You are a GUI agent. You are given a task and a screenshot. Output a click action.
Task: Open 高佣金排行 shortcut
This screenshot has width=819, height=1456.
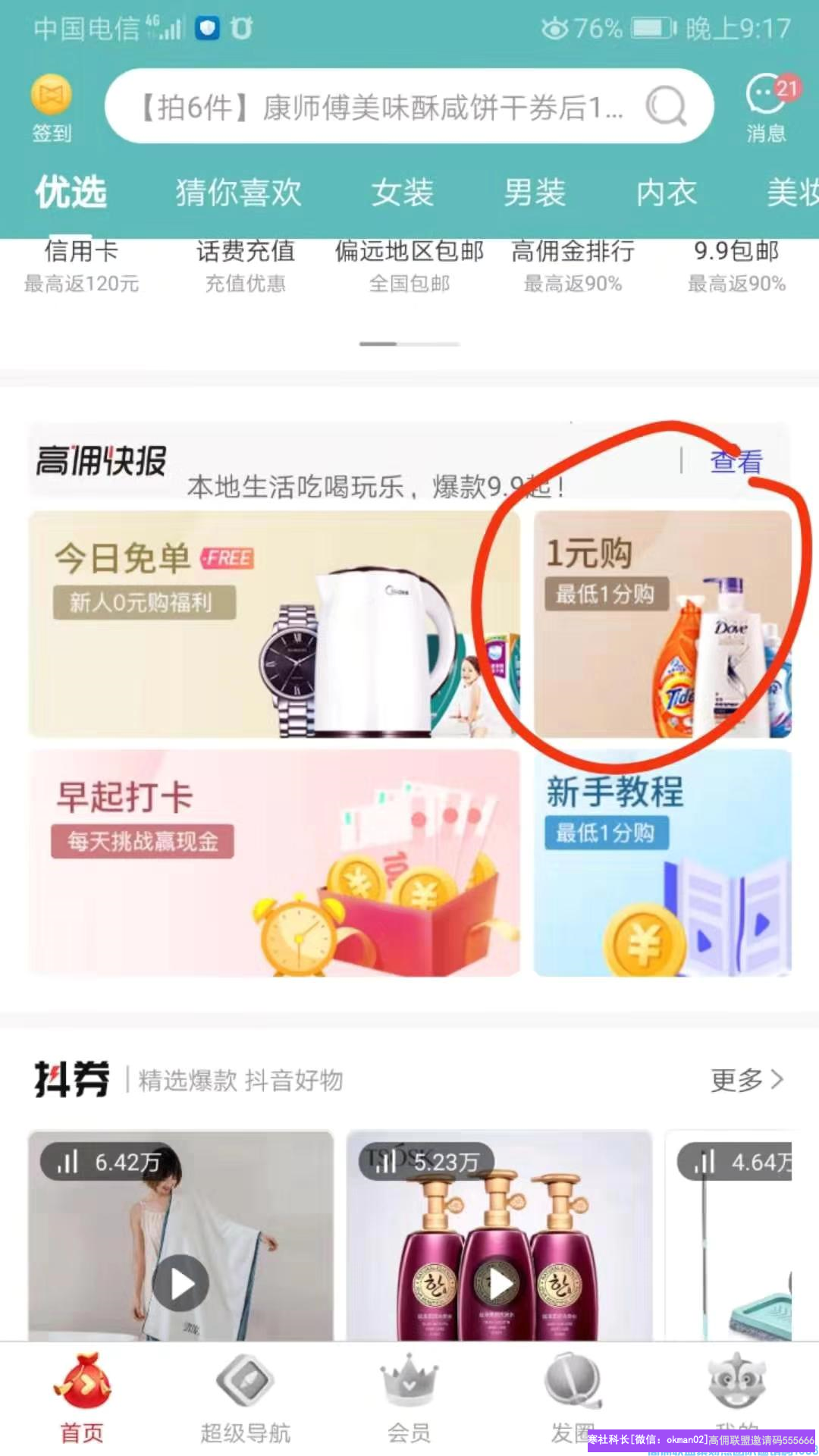coord(573,265)
